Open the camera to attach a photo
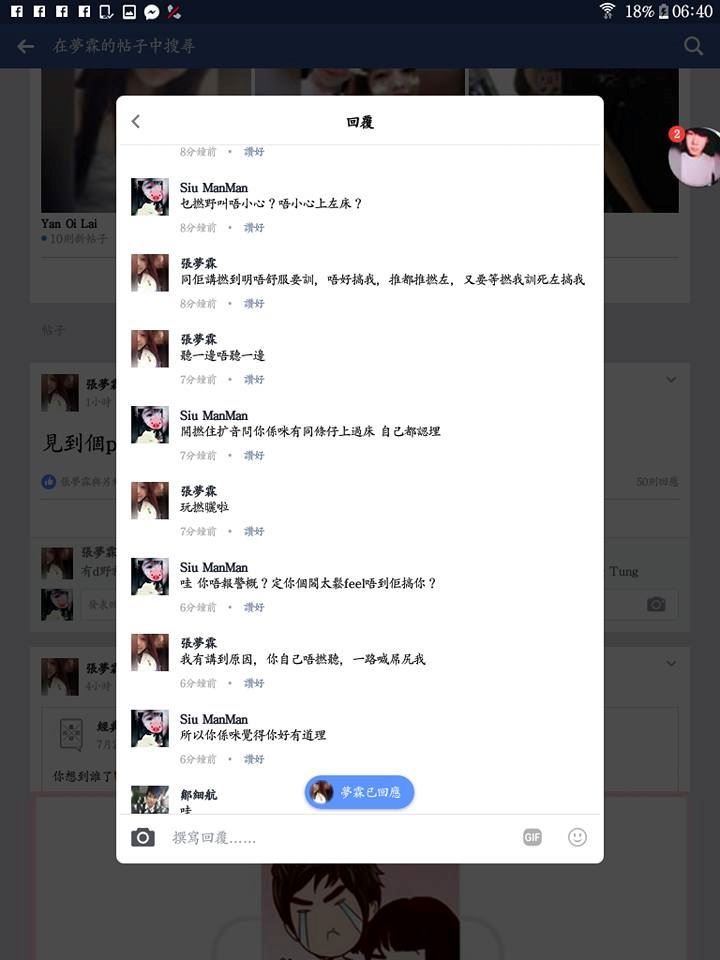This screenshot has height=960, width=720. click(x=143, y=837)
